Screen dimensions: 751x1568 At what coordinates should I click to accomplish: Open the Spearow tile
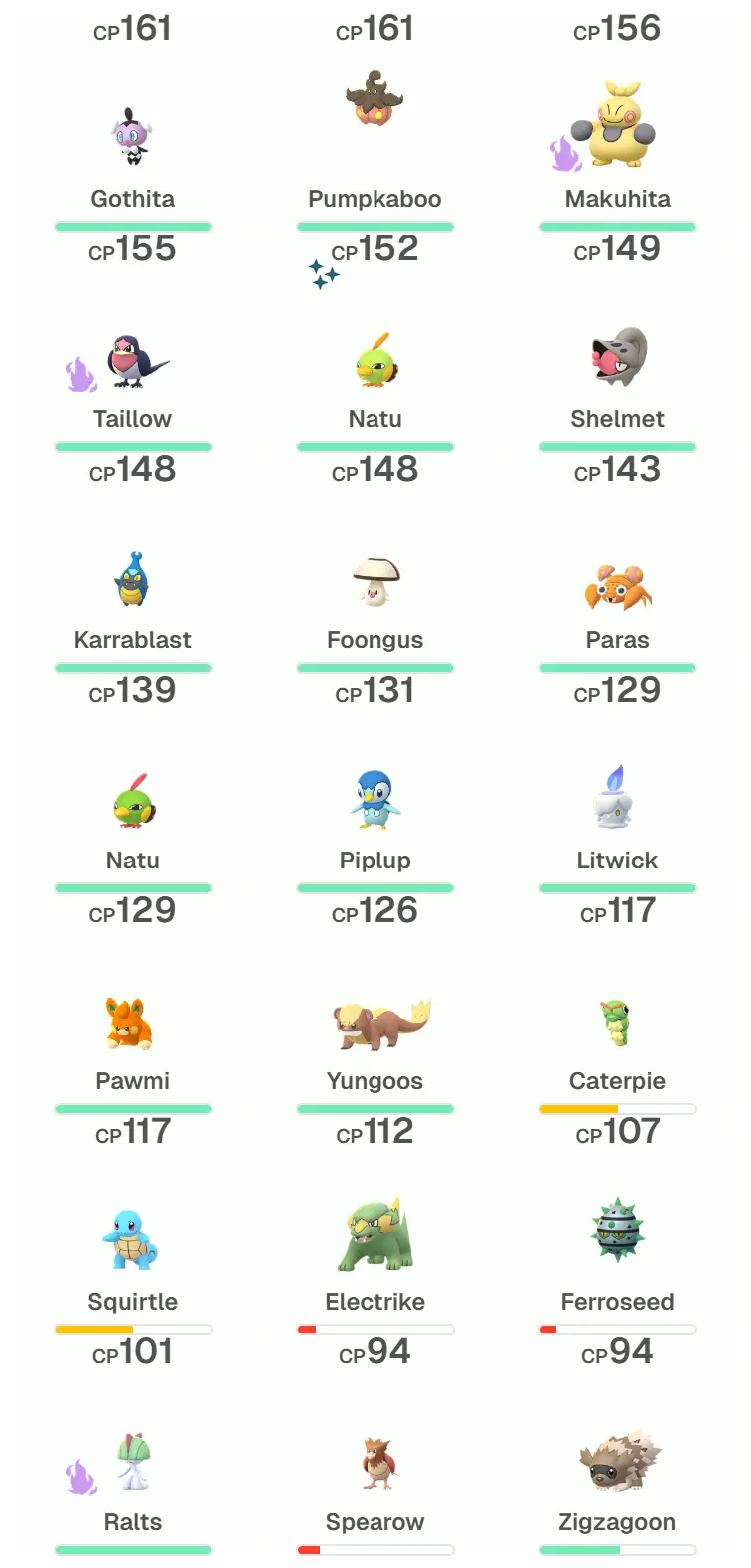[375, 1464]
